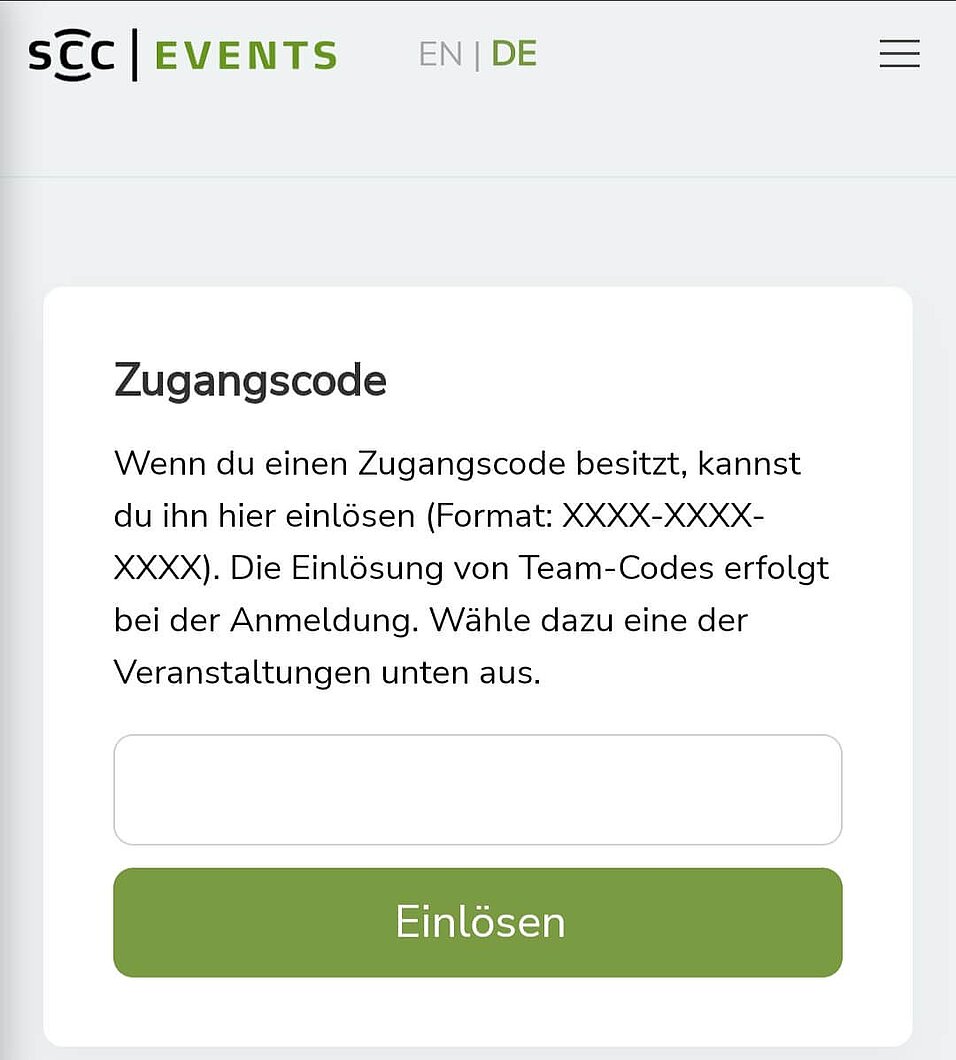Screen dimensions: 956x1060
Task: Tap the Einlösen button
Action: [x=478, y=922]
